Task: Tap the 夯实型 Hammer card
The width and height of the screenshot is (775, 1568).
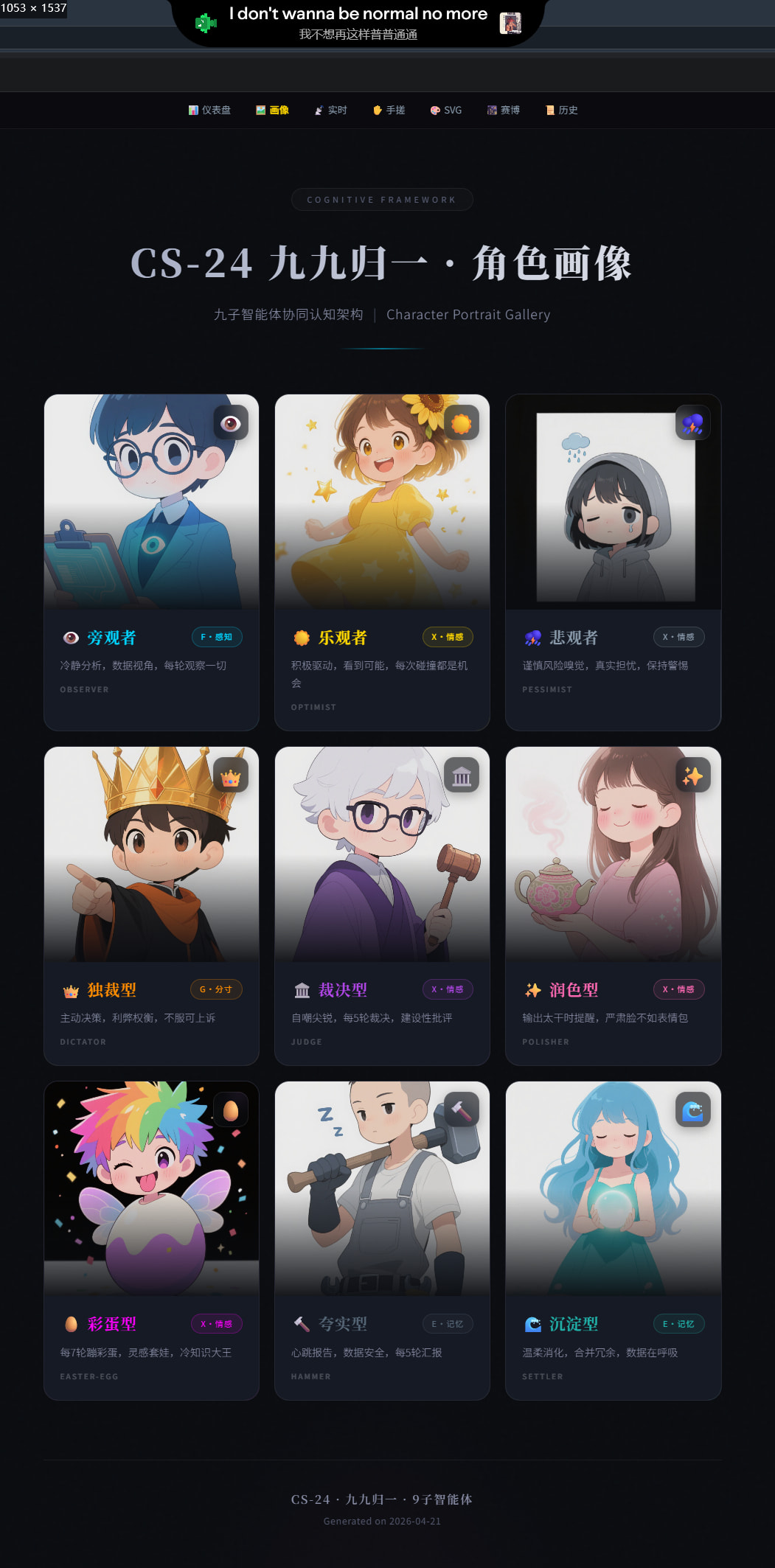Action: click(382, 1240)
